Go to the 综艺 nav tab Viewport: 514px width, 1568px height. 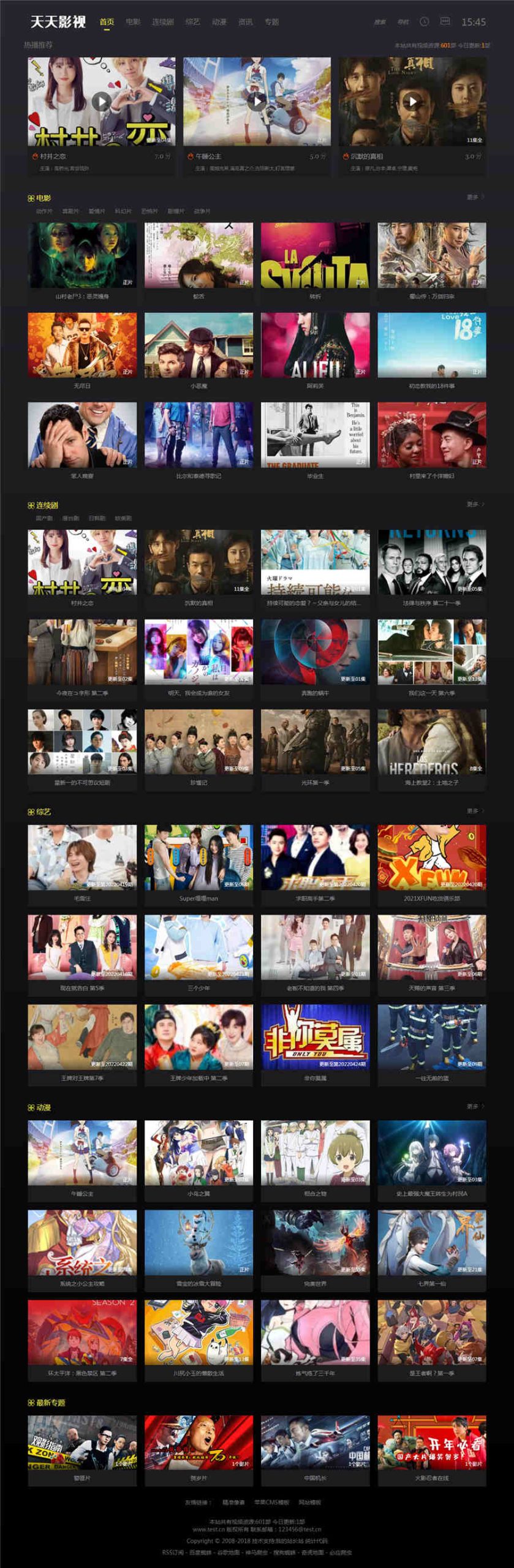click(x=192, y=21)
